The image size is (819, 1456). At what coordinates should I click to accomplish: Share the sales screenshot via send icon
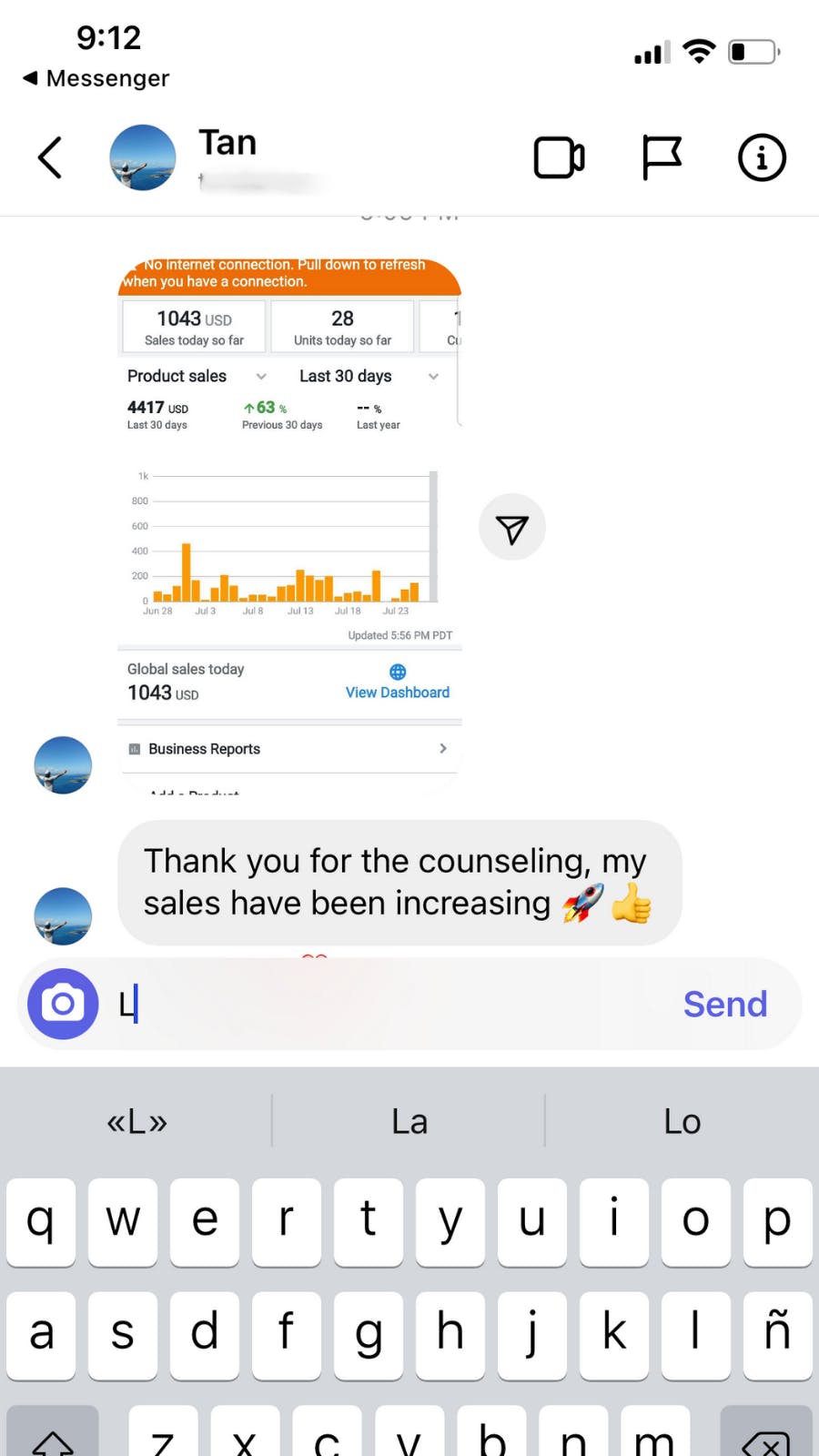512,528
